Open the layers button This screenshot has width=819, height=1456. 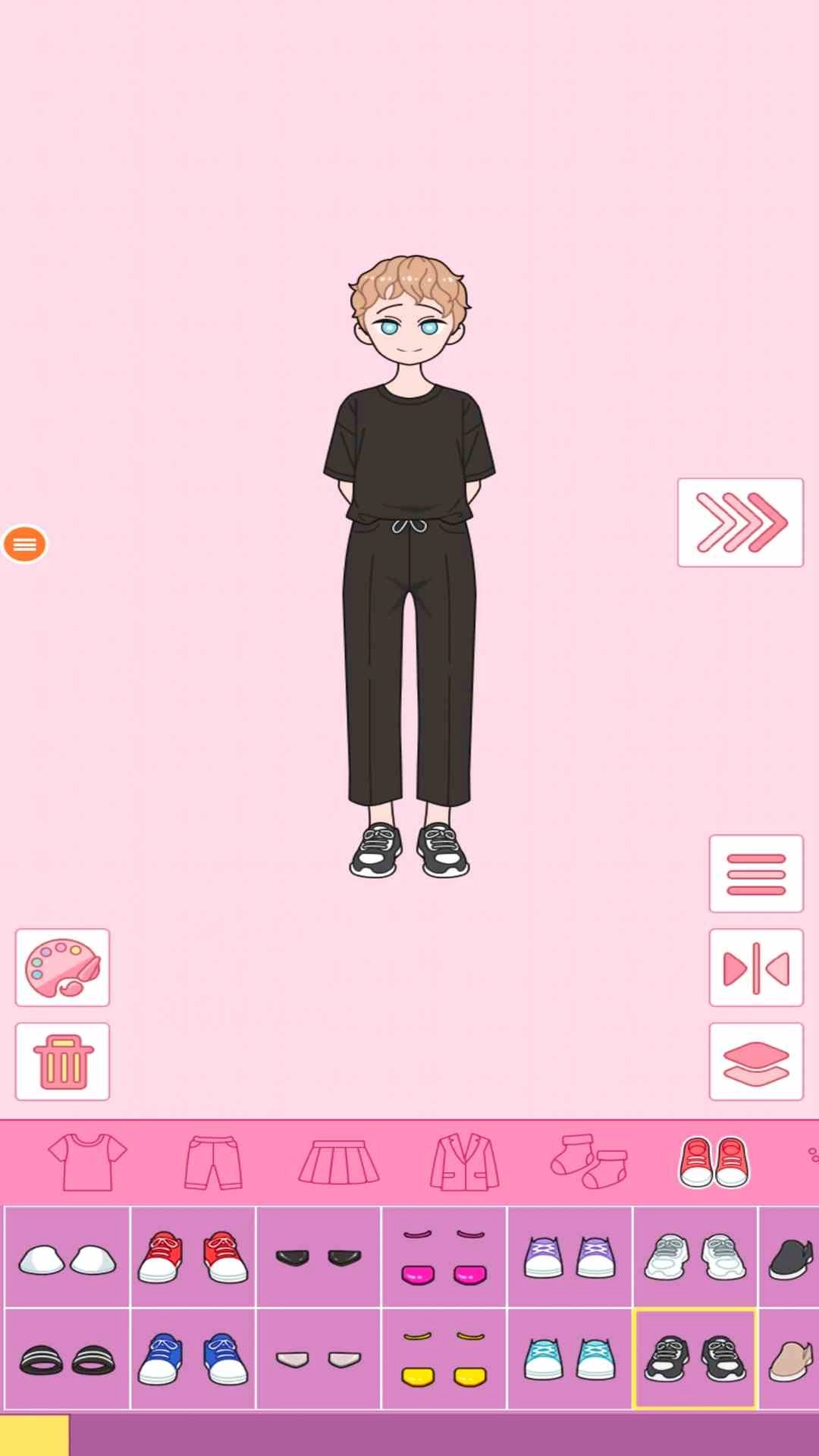tap(756, 1062)
